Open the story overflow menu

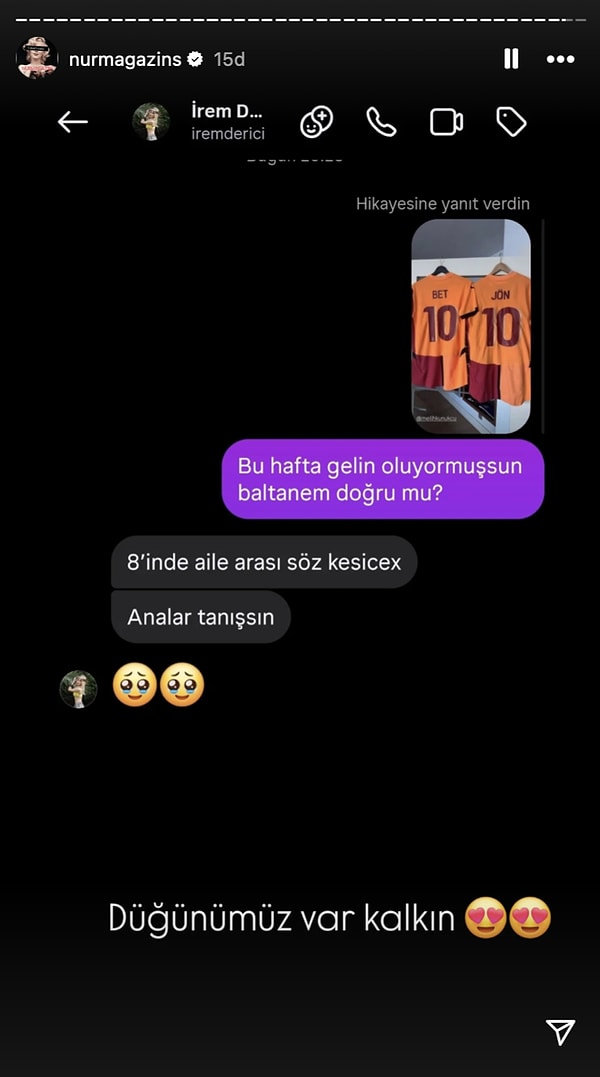tap(560, 59)
